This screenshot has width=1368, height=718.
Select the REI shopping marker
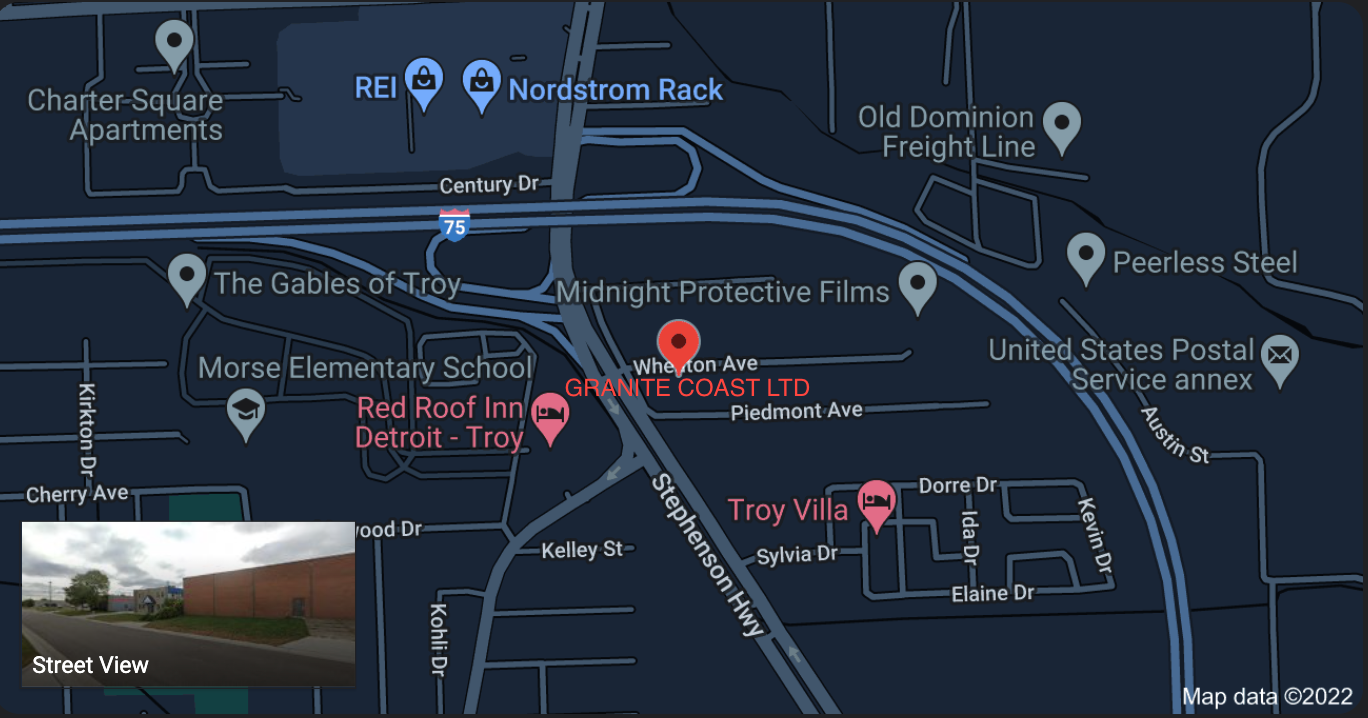click(425, 82)
